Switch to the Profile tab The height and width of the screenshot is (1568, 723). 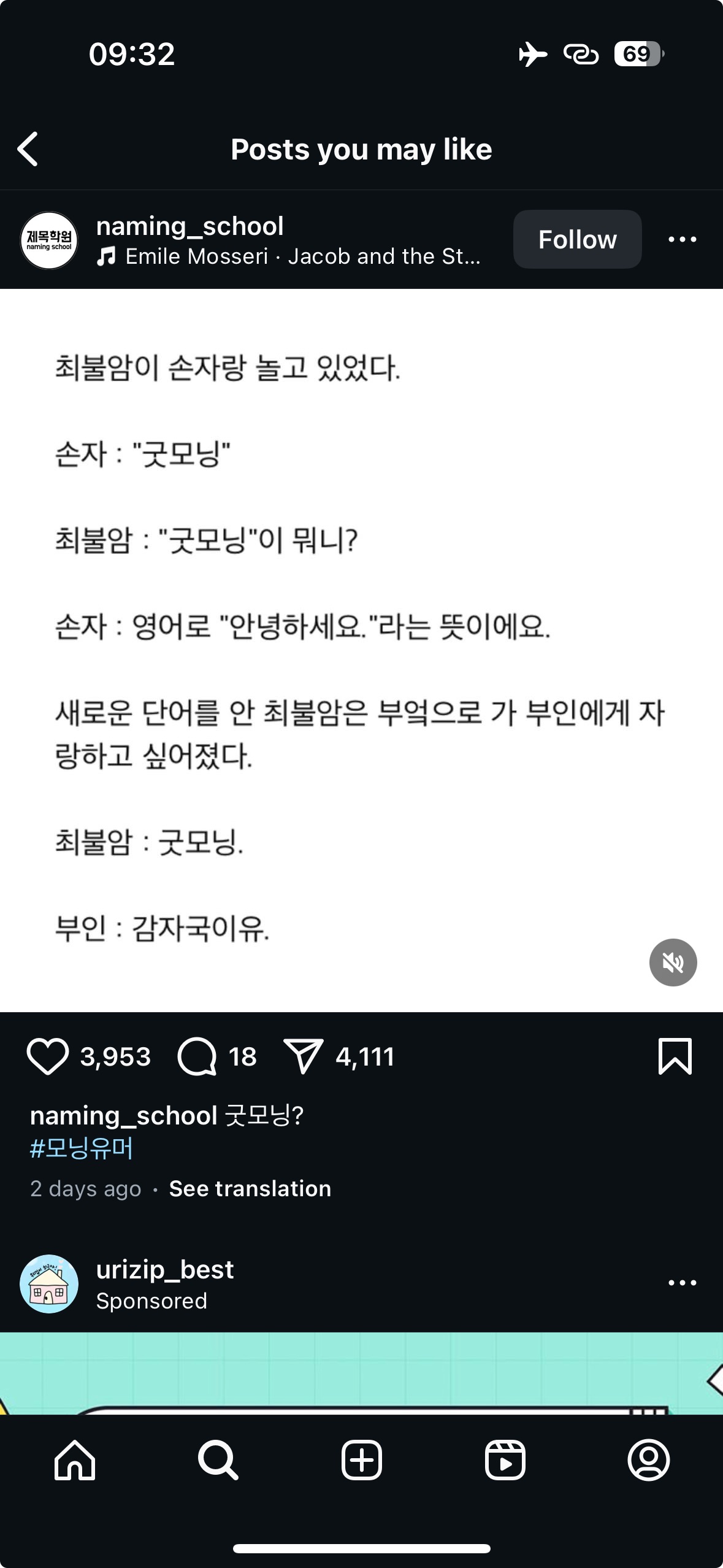click(x=648, y=1460)
